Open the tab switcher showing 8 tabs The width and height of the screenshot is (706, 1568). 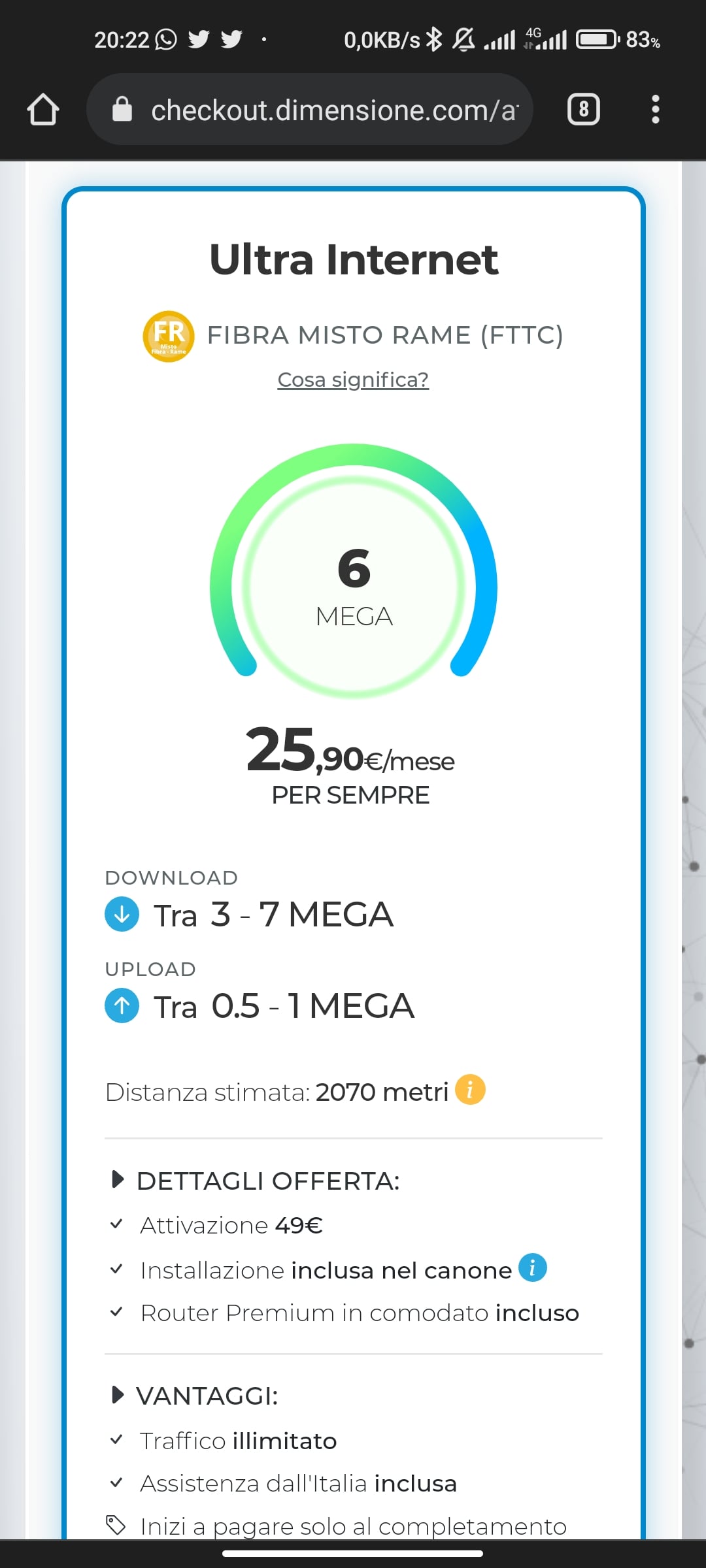pyautogui.click(x=583, y=109)
